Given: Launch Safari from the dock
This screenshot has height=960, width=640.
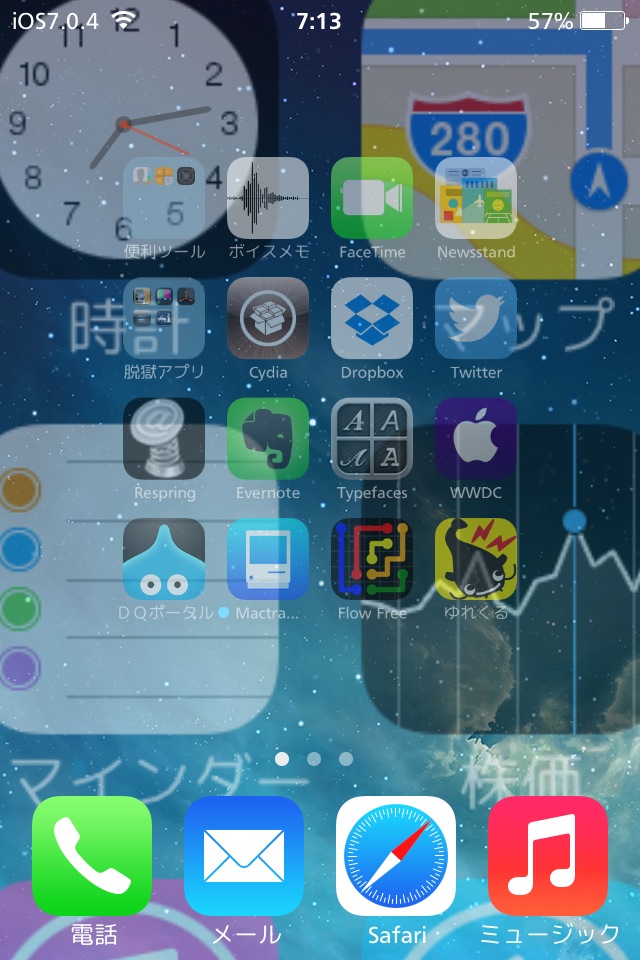Looking at the screenshot, I should click(396, 856).
